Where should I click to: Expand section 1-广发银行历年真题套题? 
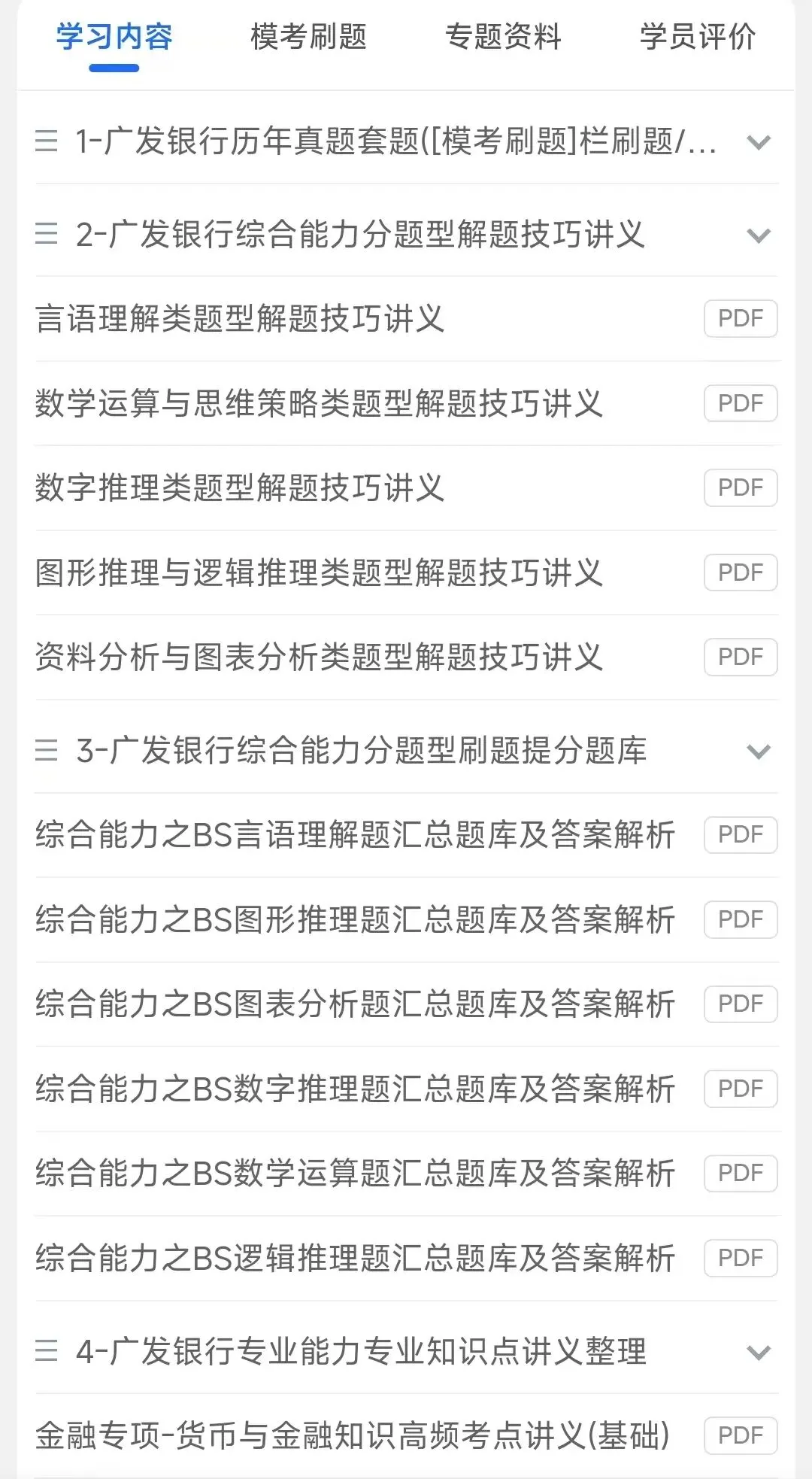pyautogui.click(x=406, y=141)
